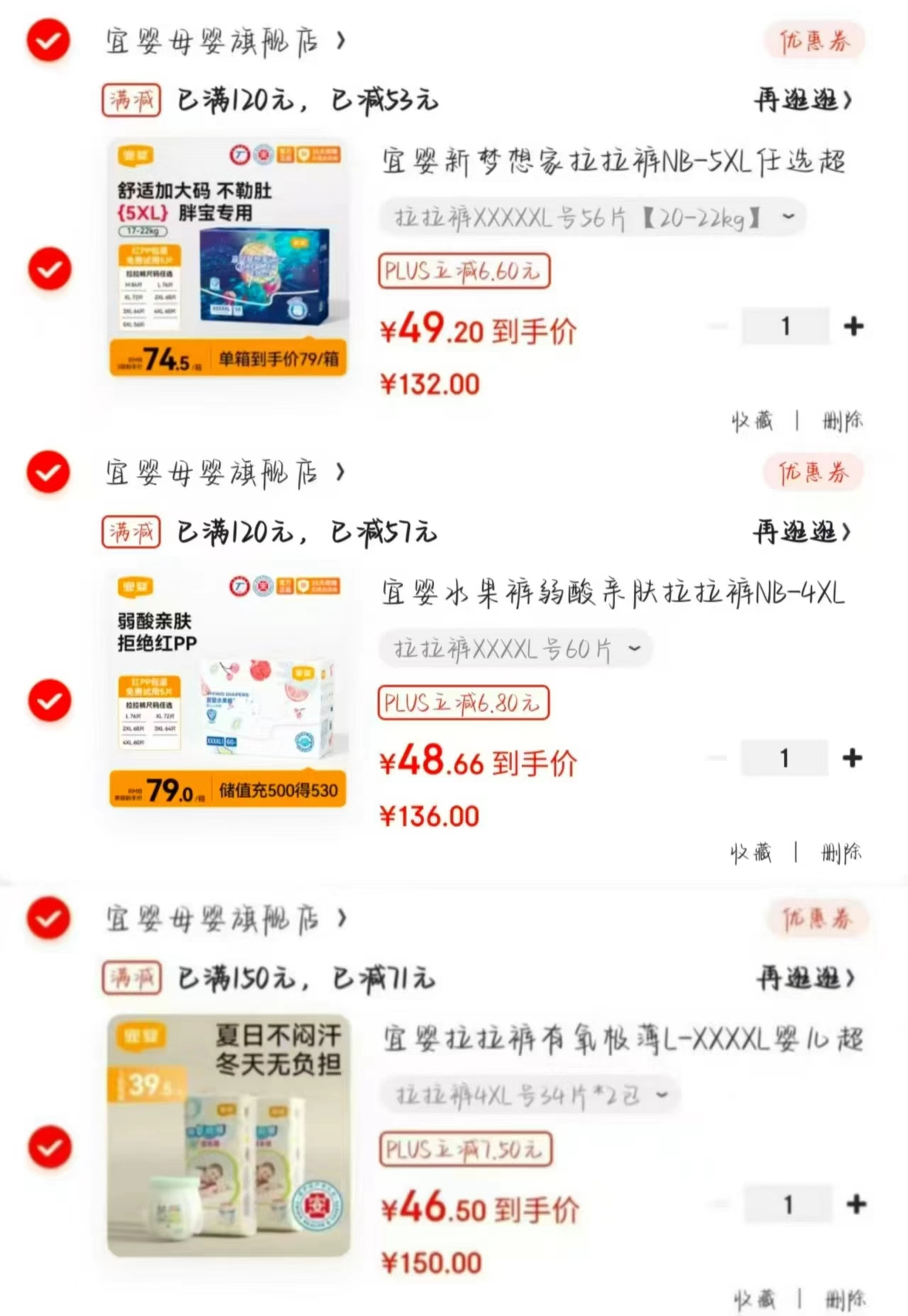Image resolution: width=908 pixels, height=1316 pixels.
Task: Open the 优惠券 coupon tag for first store
Action: [x=814, y=41]
